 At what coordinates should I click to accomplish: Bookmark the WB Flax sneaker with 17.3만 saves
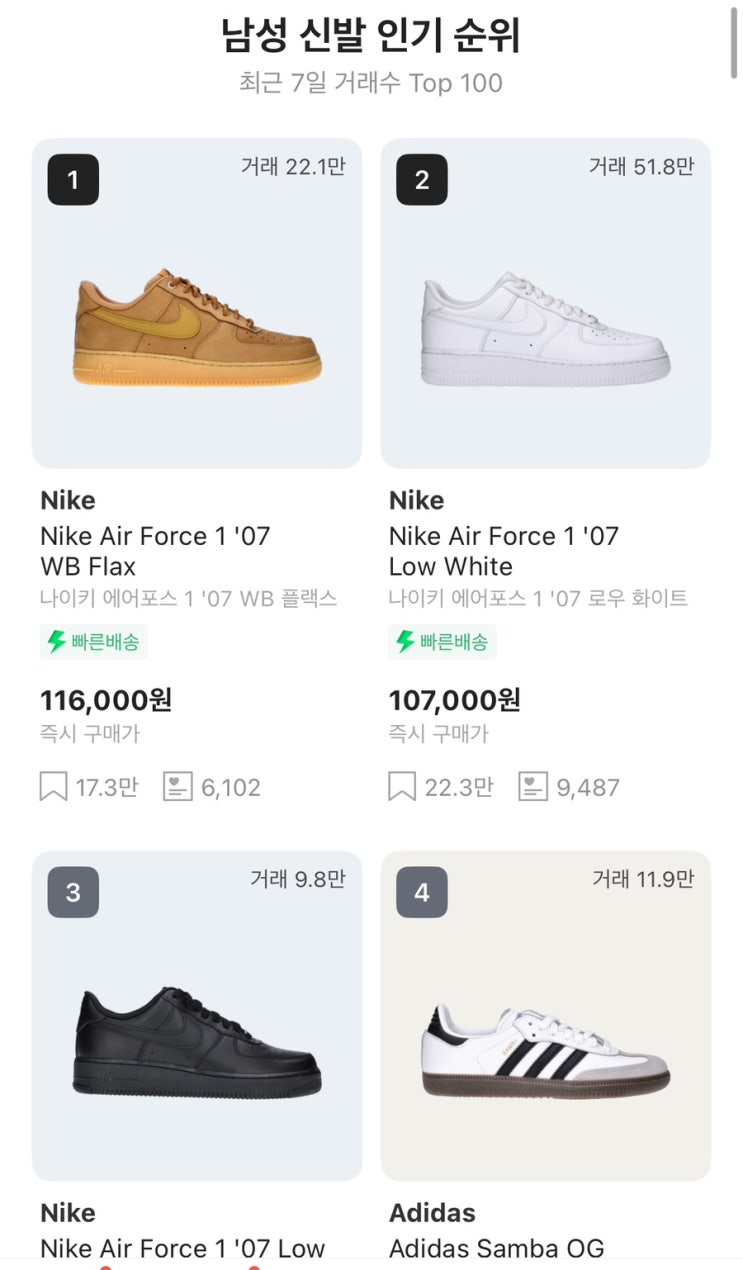[54, 787]
